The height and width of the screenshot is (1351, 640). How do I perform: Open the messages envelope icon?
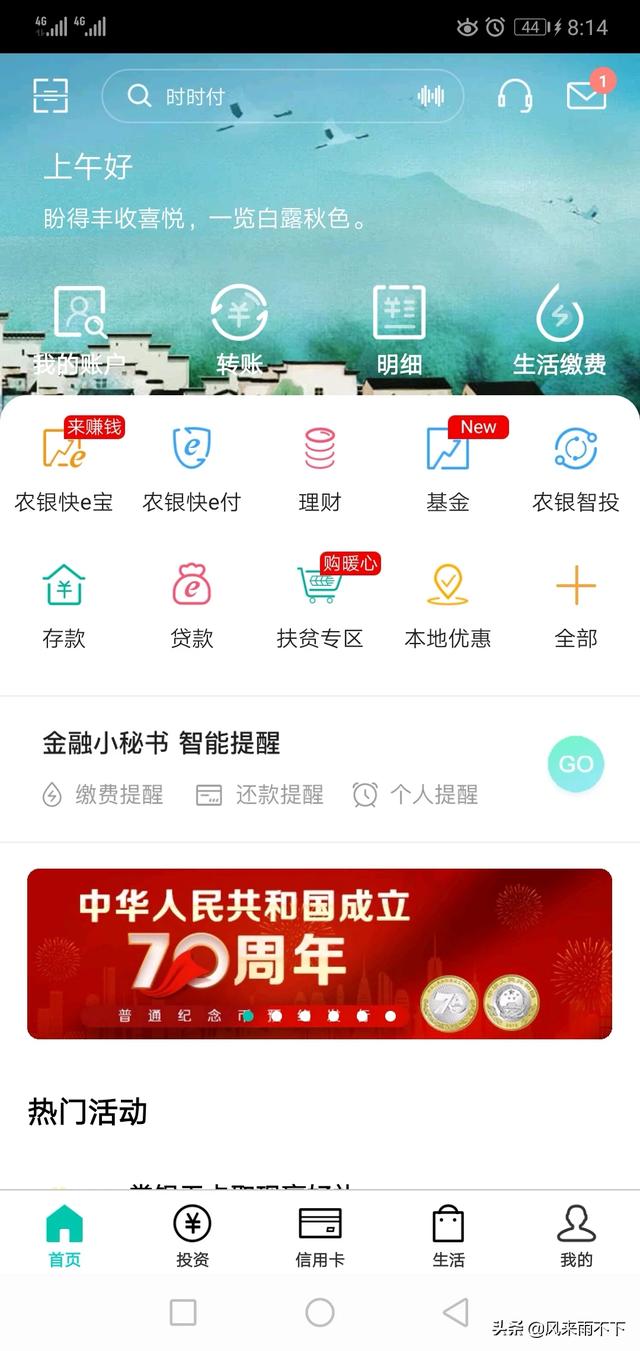587,94
